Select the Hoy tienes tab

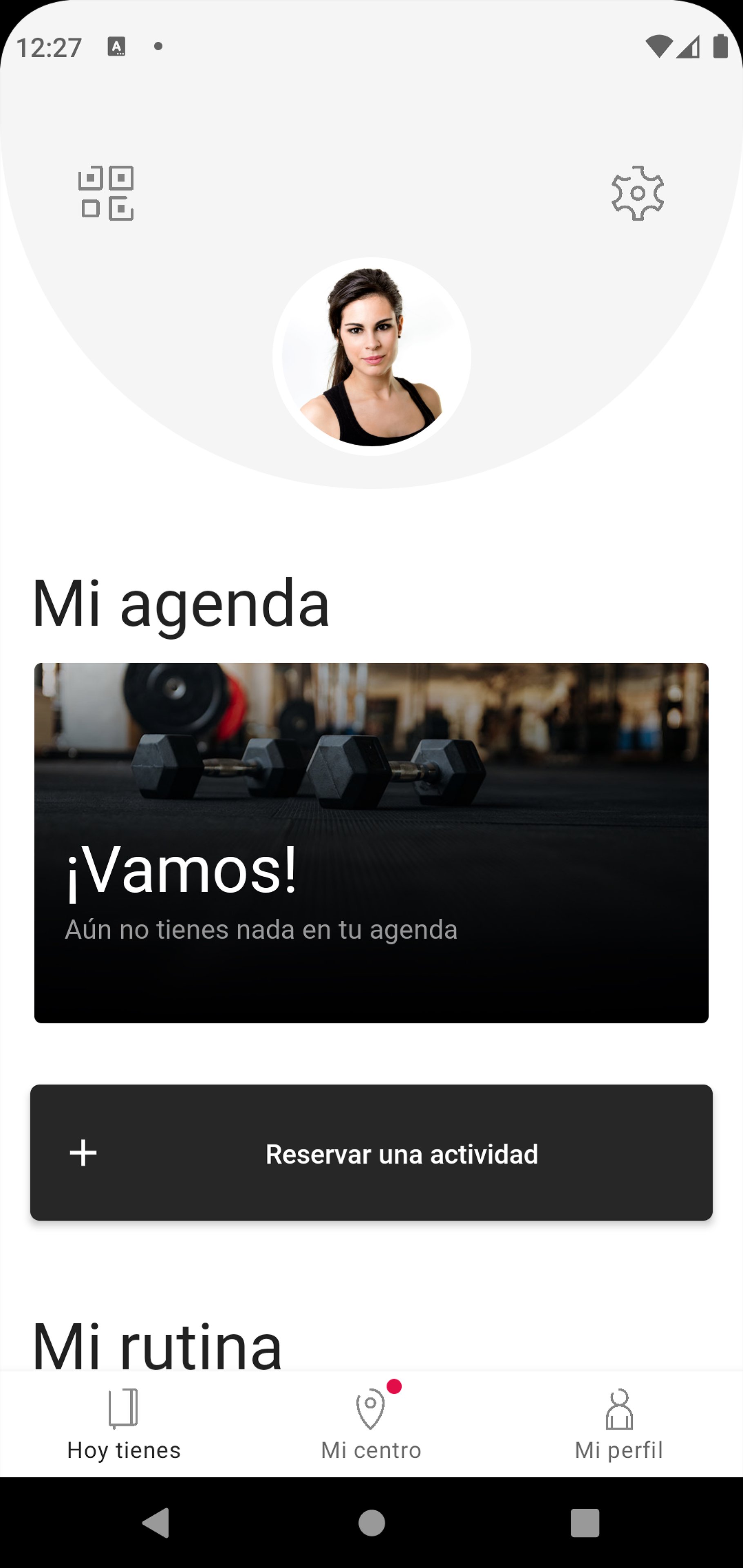[x=124, y=1424]
